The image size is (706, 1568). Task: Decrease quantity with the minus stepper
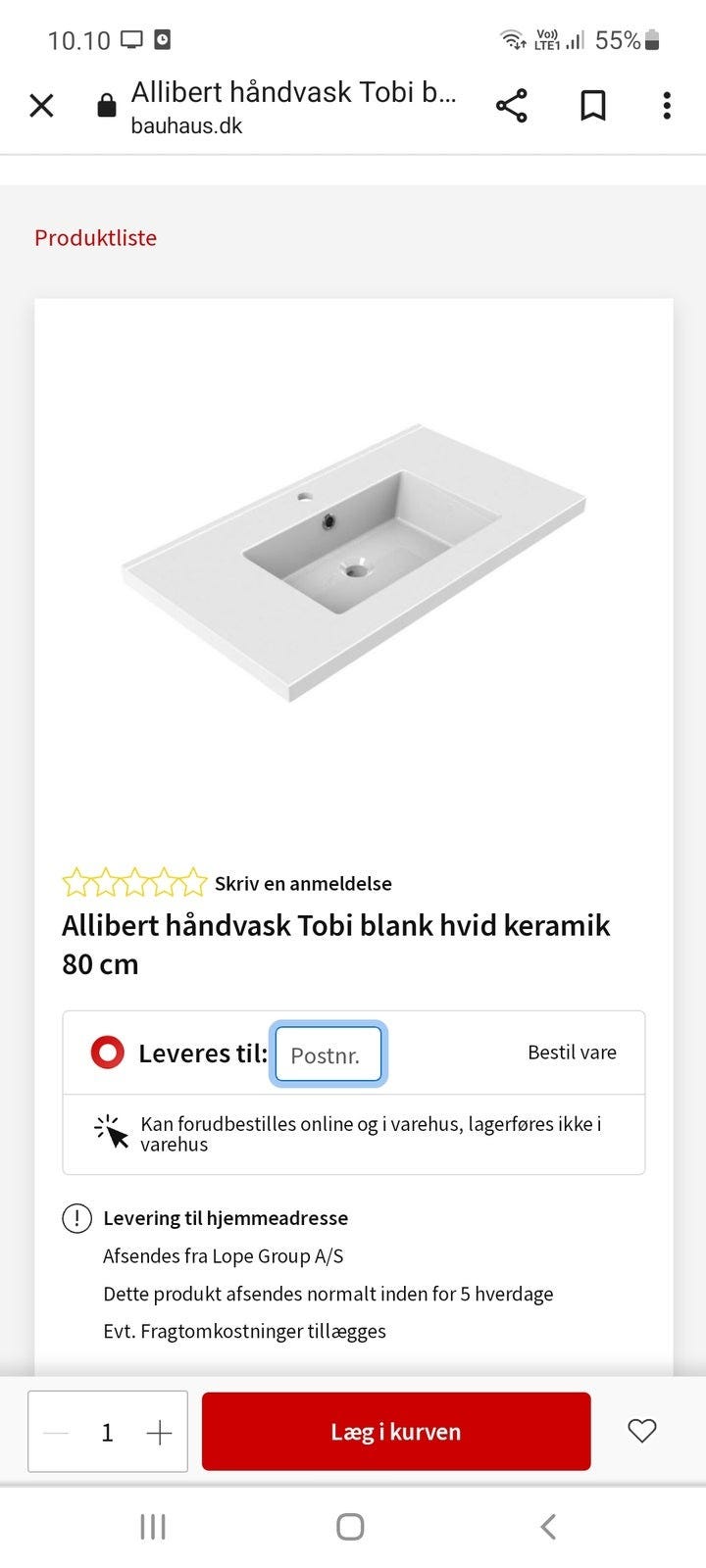[56, 1432]
